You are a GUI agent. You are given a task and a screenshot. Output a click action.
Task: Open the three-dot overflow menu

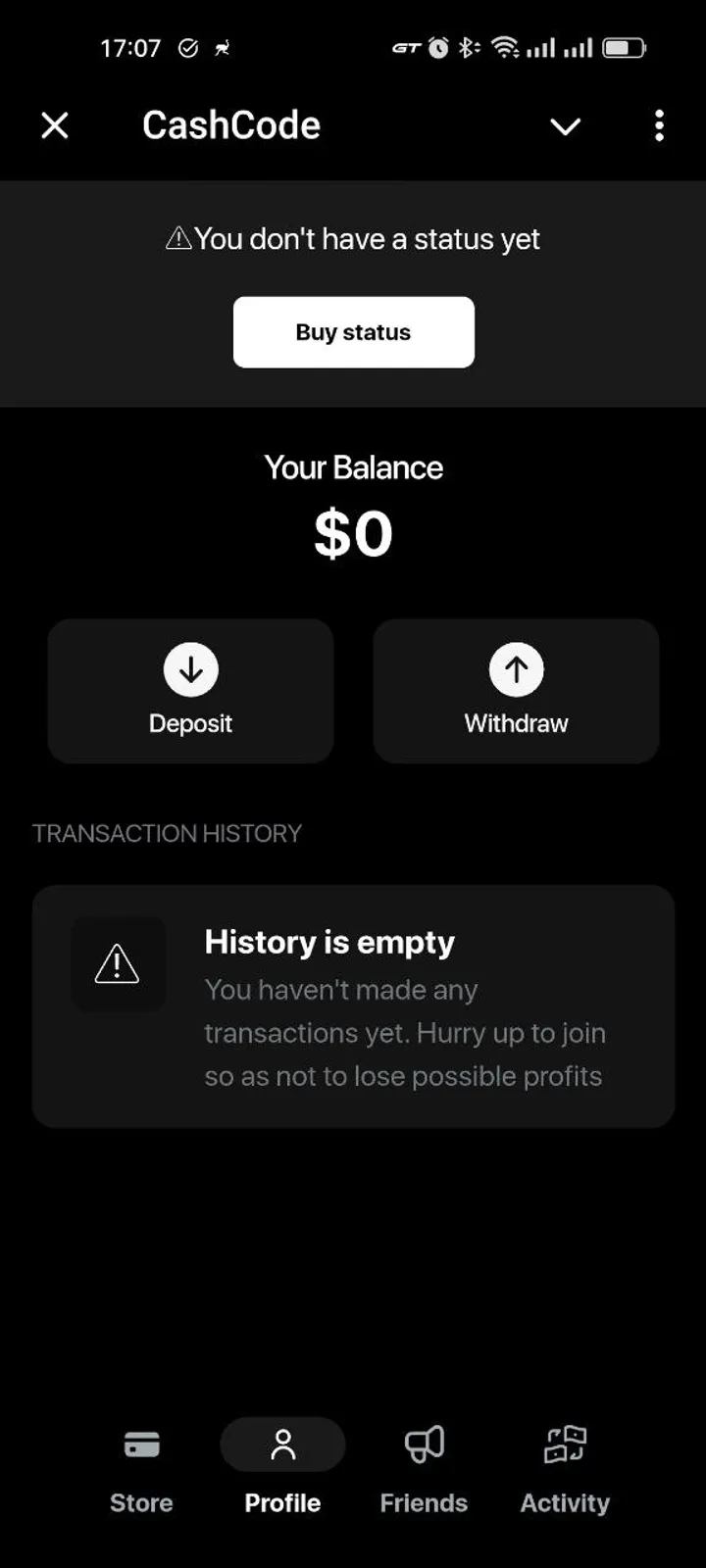[x=659, y=126]
